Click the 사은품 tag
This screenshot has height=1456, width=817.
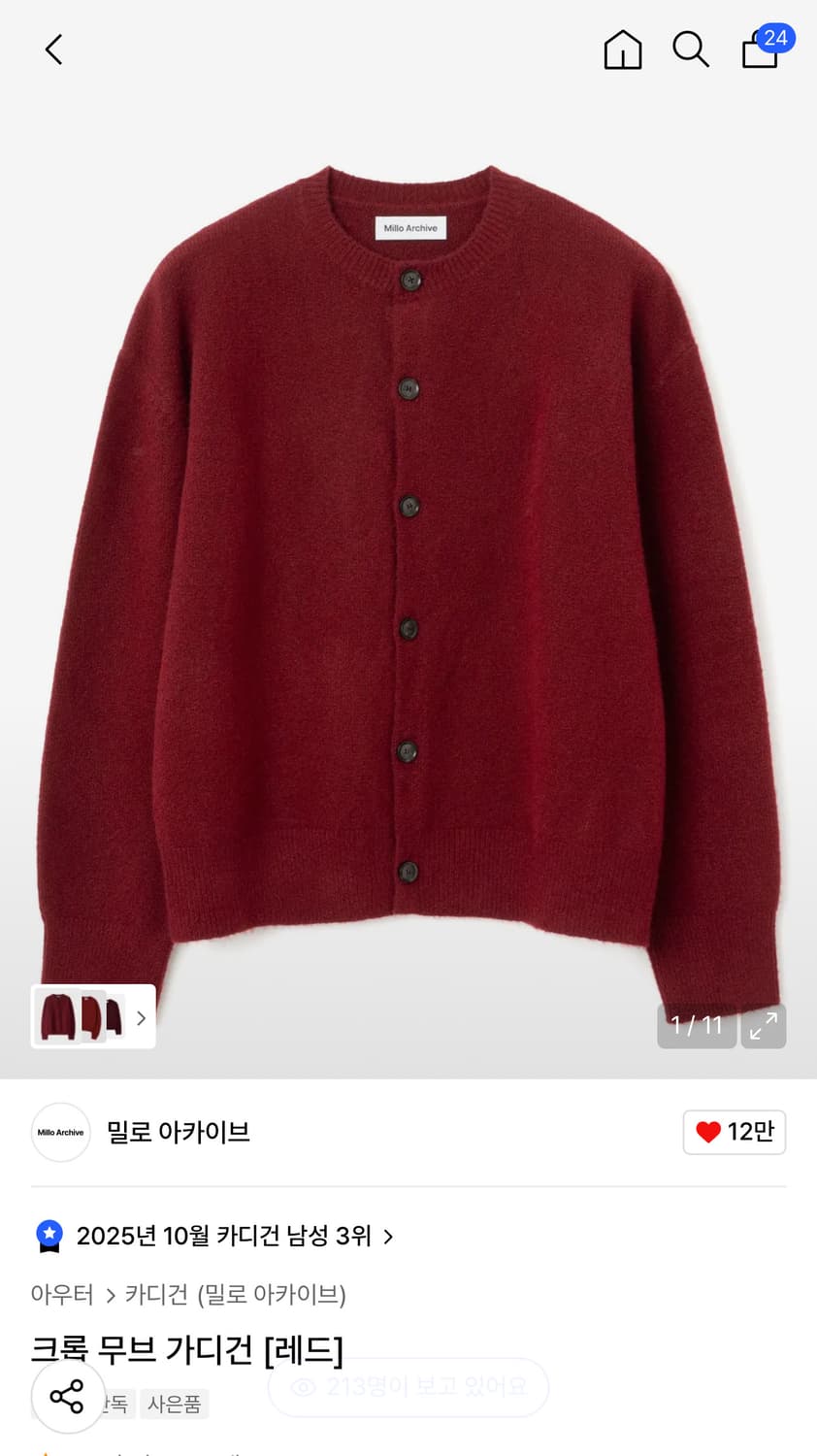coord(174,1404)
